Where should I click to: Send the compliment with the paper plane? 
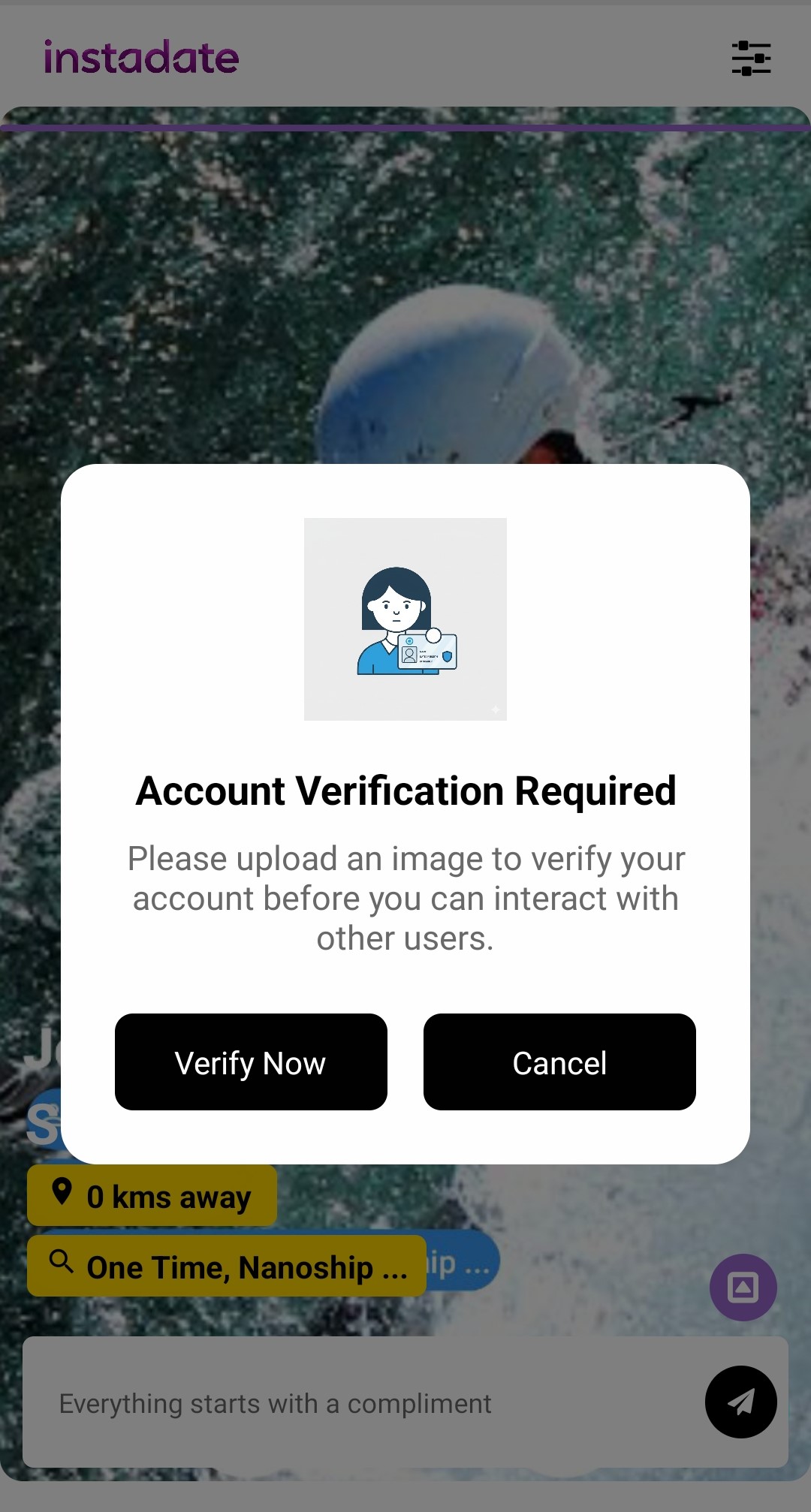pos(740,1402)
